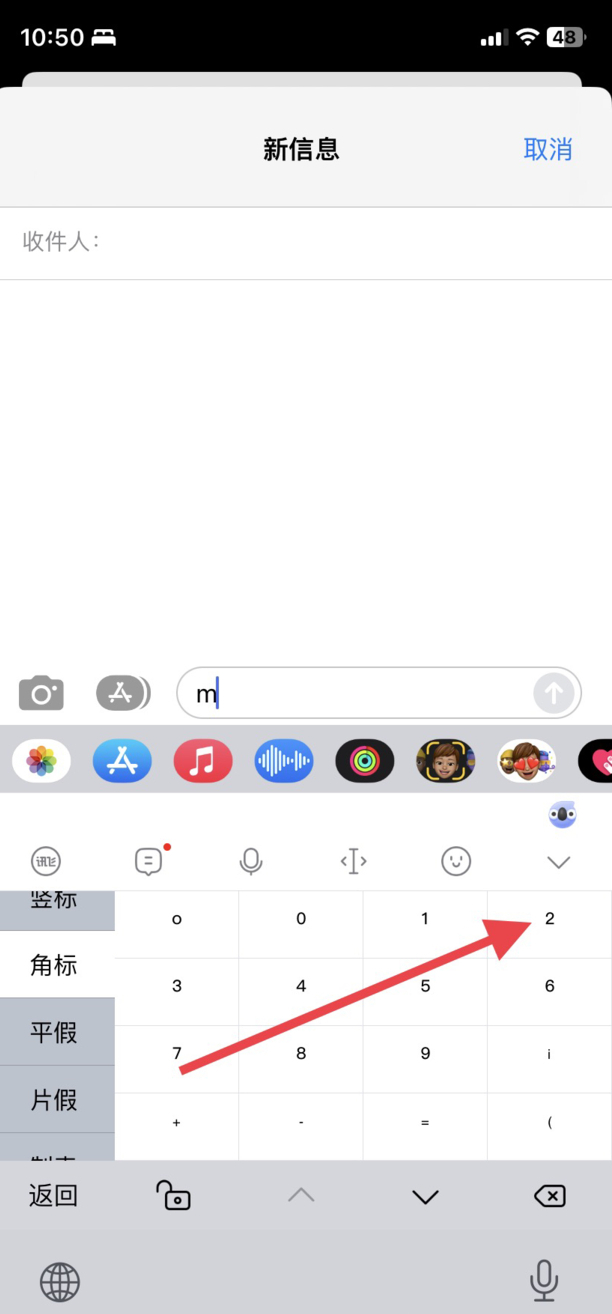Image resolution: width=612 pixels, height=1314 pixels.
Task: Open the Fitness activity rings app
Action: 365,762
